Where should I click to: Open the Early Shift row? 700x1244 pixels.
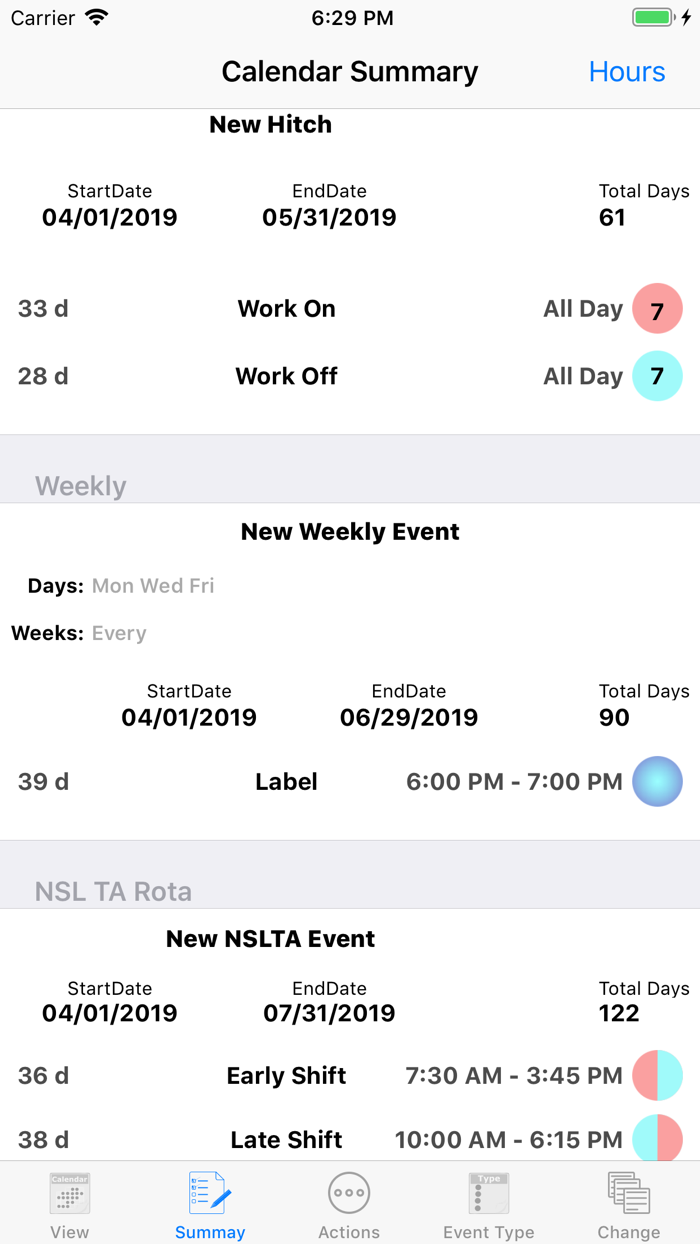(x=350, y=1076)
